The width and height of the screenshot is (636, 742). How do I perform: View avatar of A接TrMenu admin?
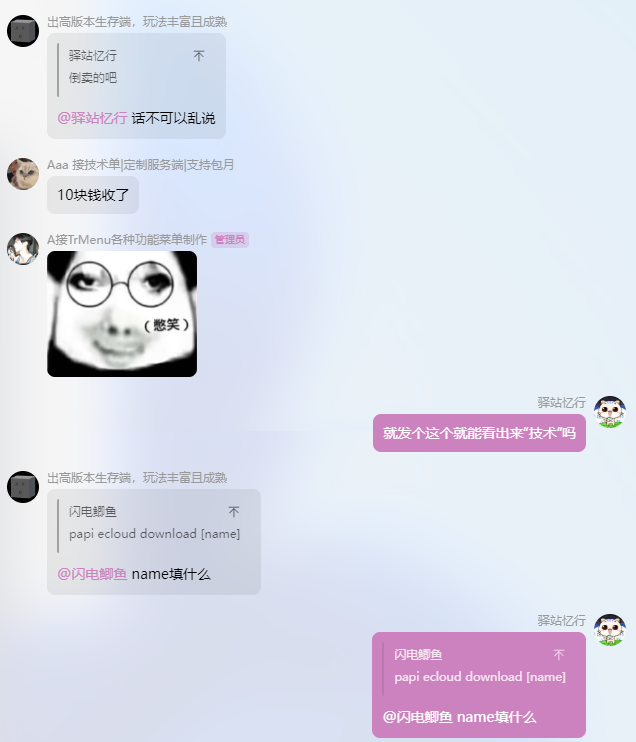(x=23, y=249)
